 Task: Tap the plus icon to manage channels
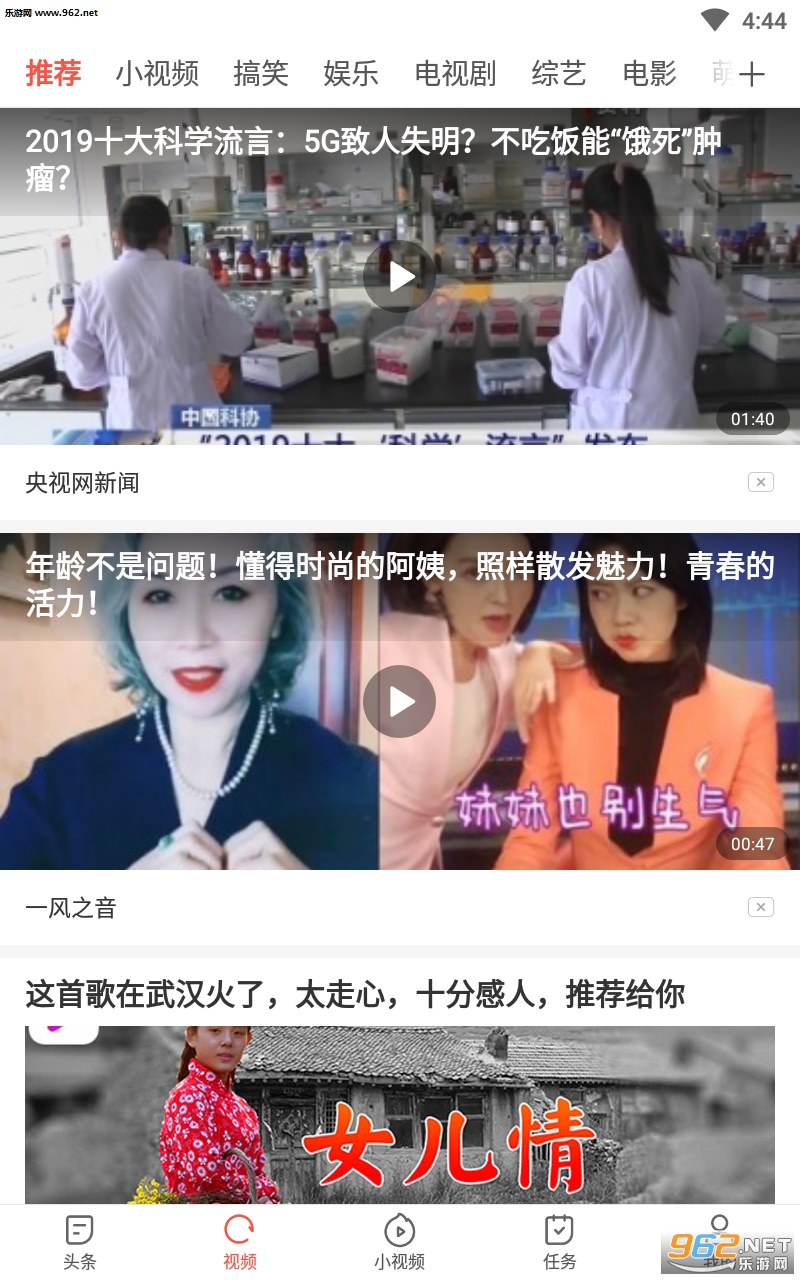click(x=751, y=74)
